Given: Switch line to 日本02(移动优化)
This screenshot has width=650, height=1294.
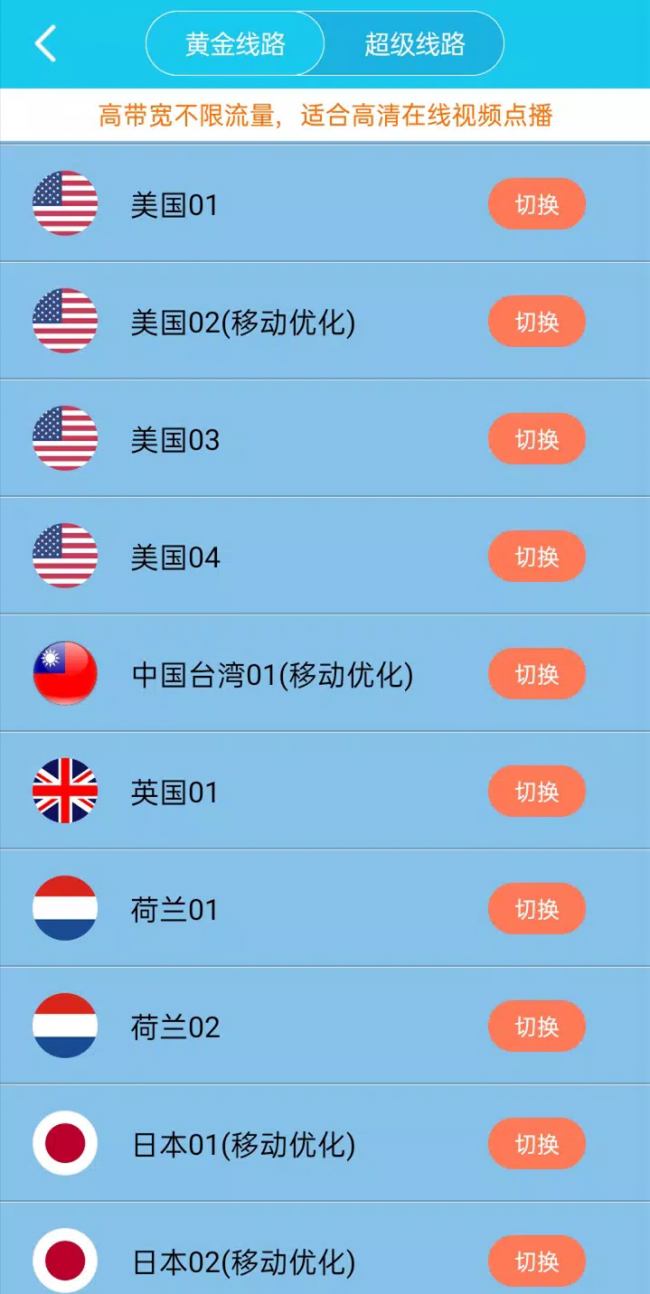Looking at the screenshot, I should pos(537,1261).
